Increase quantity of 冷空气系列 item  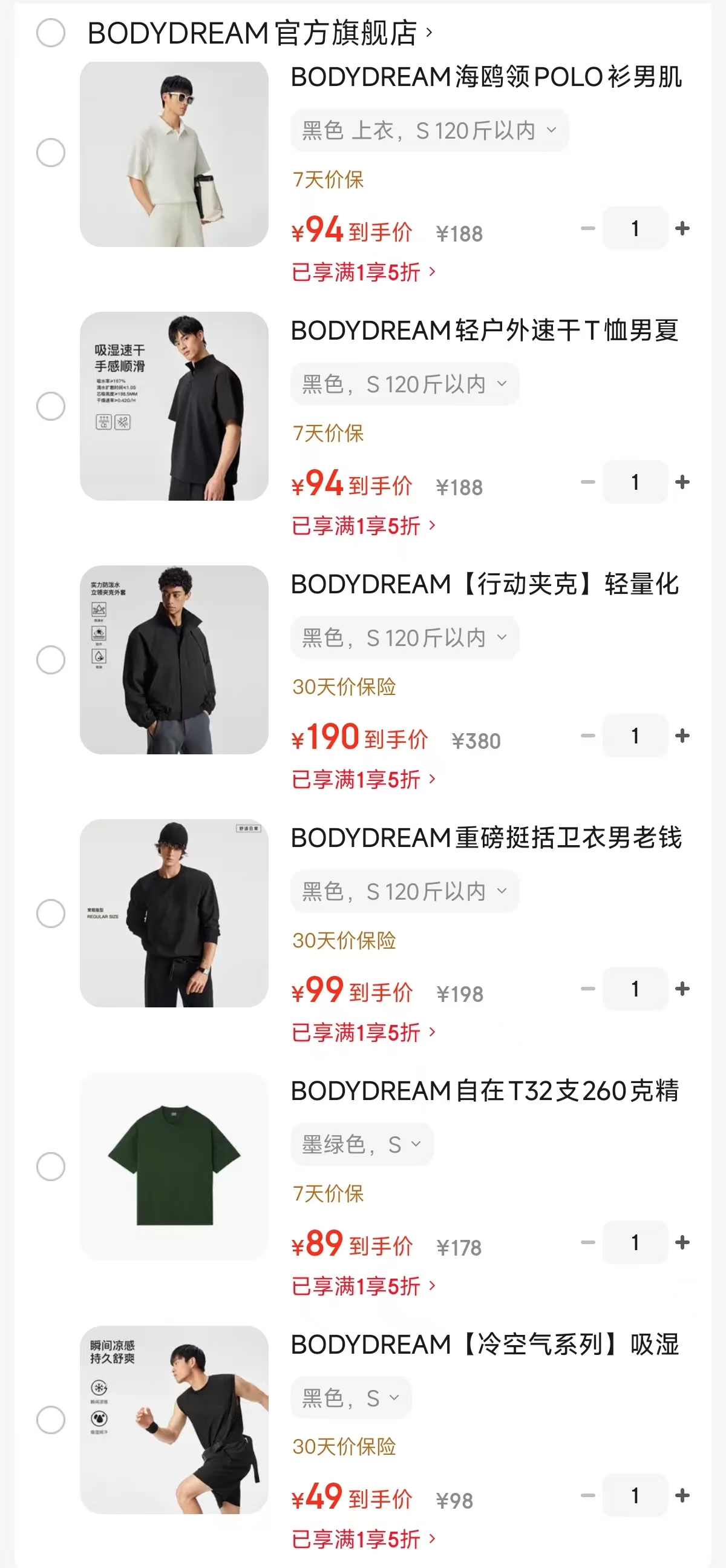(682, 1495)
